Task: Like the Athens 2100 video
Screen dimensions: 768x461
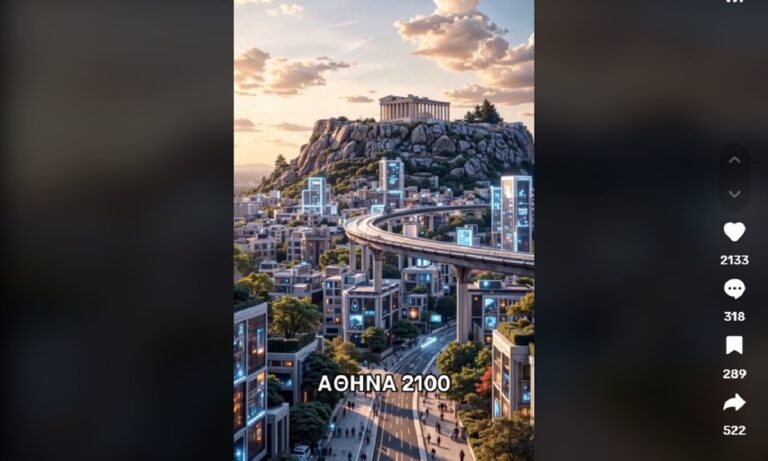Action: coord(734,232)
